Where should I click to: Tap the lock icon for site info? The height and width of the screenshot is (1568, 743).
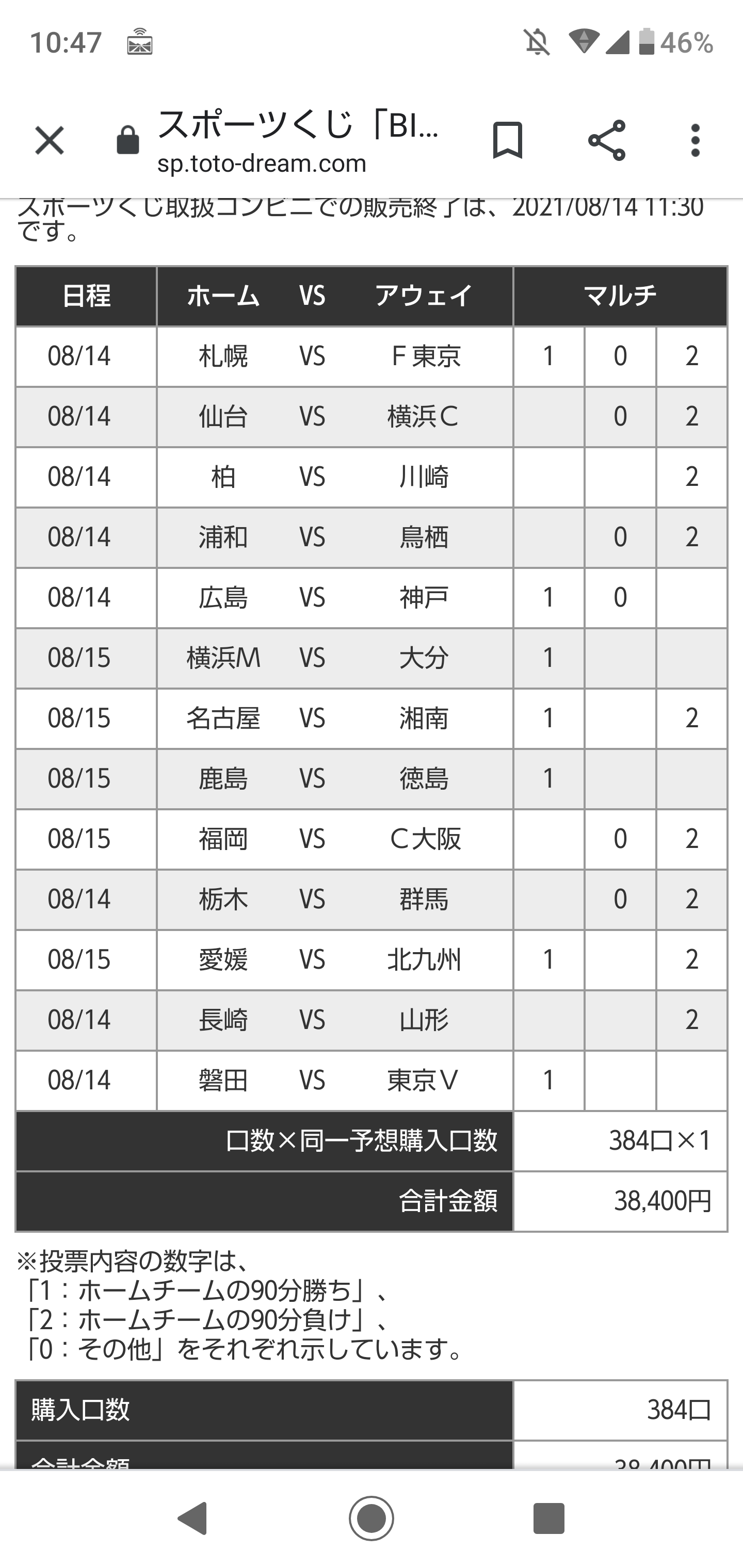click(128, 141)
